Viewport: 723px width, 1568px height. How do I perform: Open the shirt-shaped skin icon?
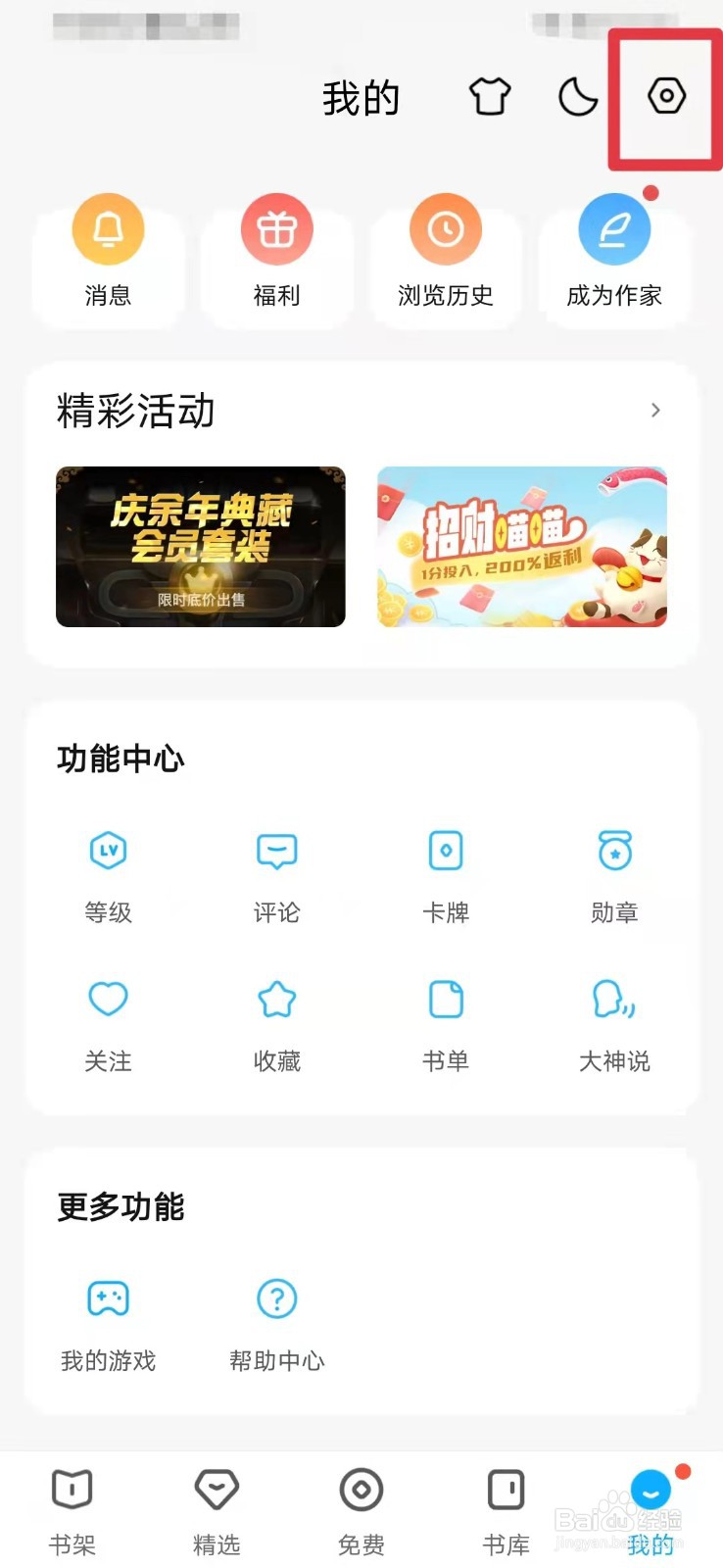(x=490, y=97)
